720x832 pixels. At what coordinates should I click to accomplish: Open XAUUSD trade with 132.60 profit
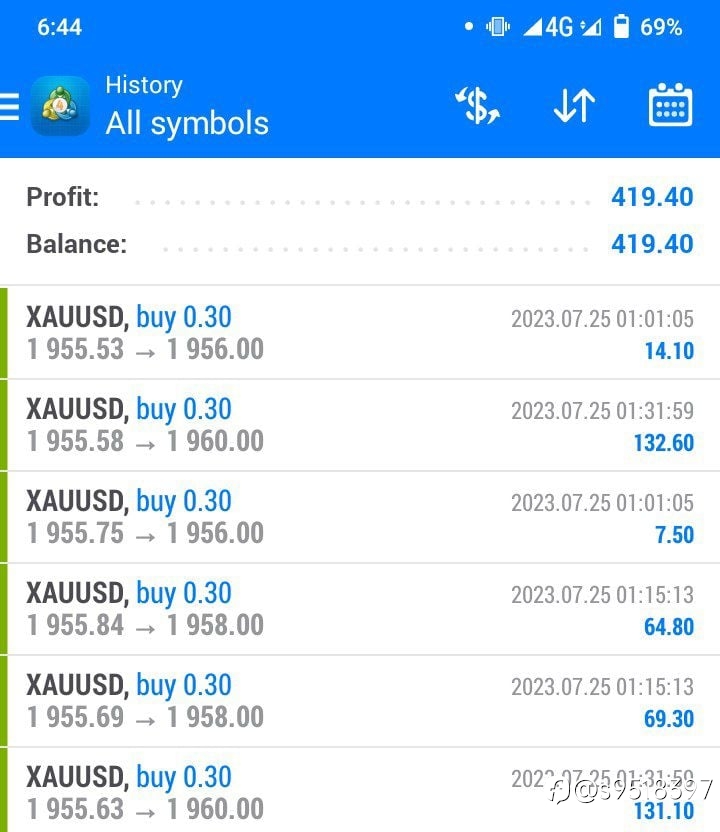pos(360,425)
